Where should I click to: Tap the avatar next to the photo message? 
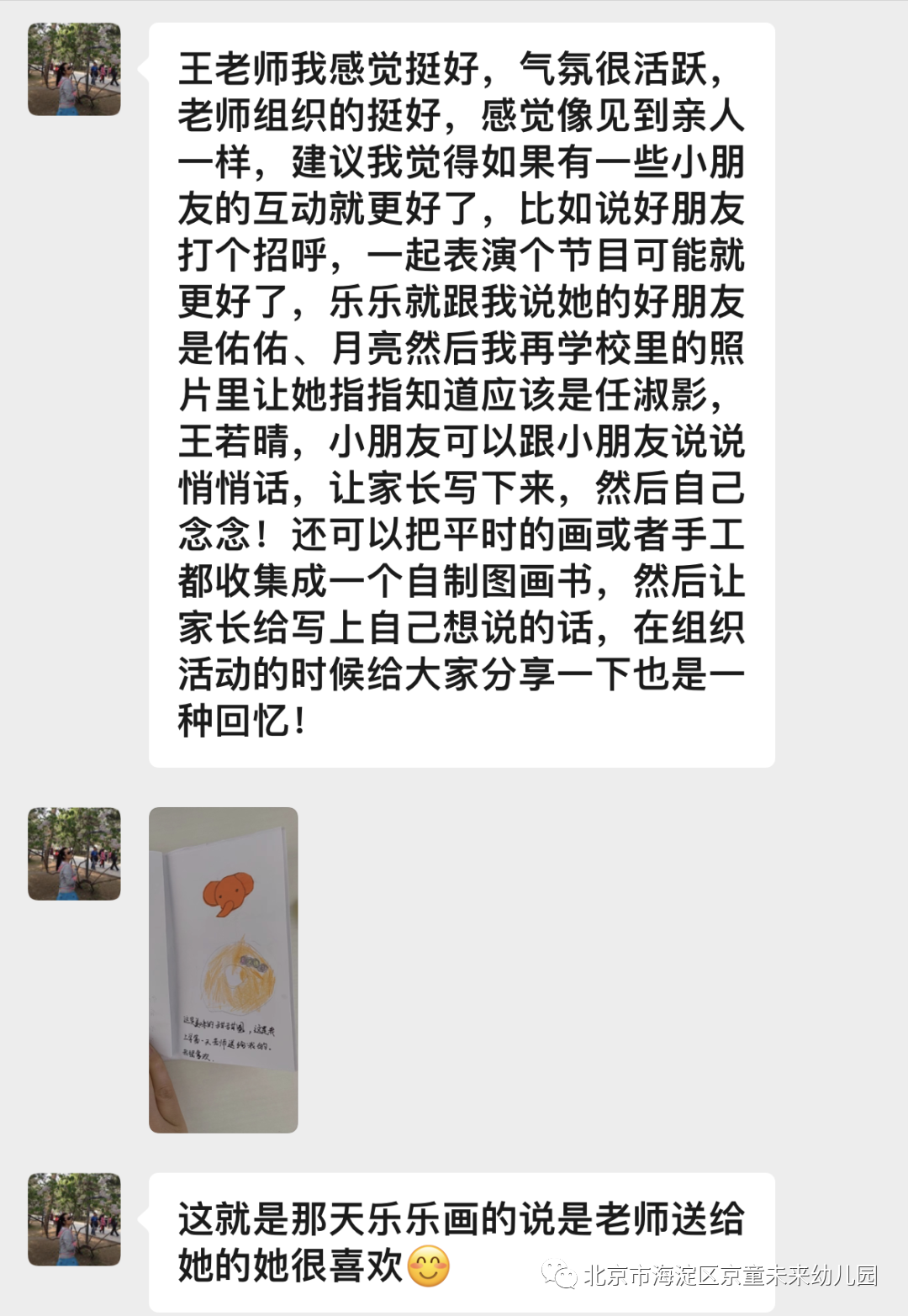[x=74, y=854]
